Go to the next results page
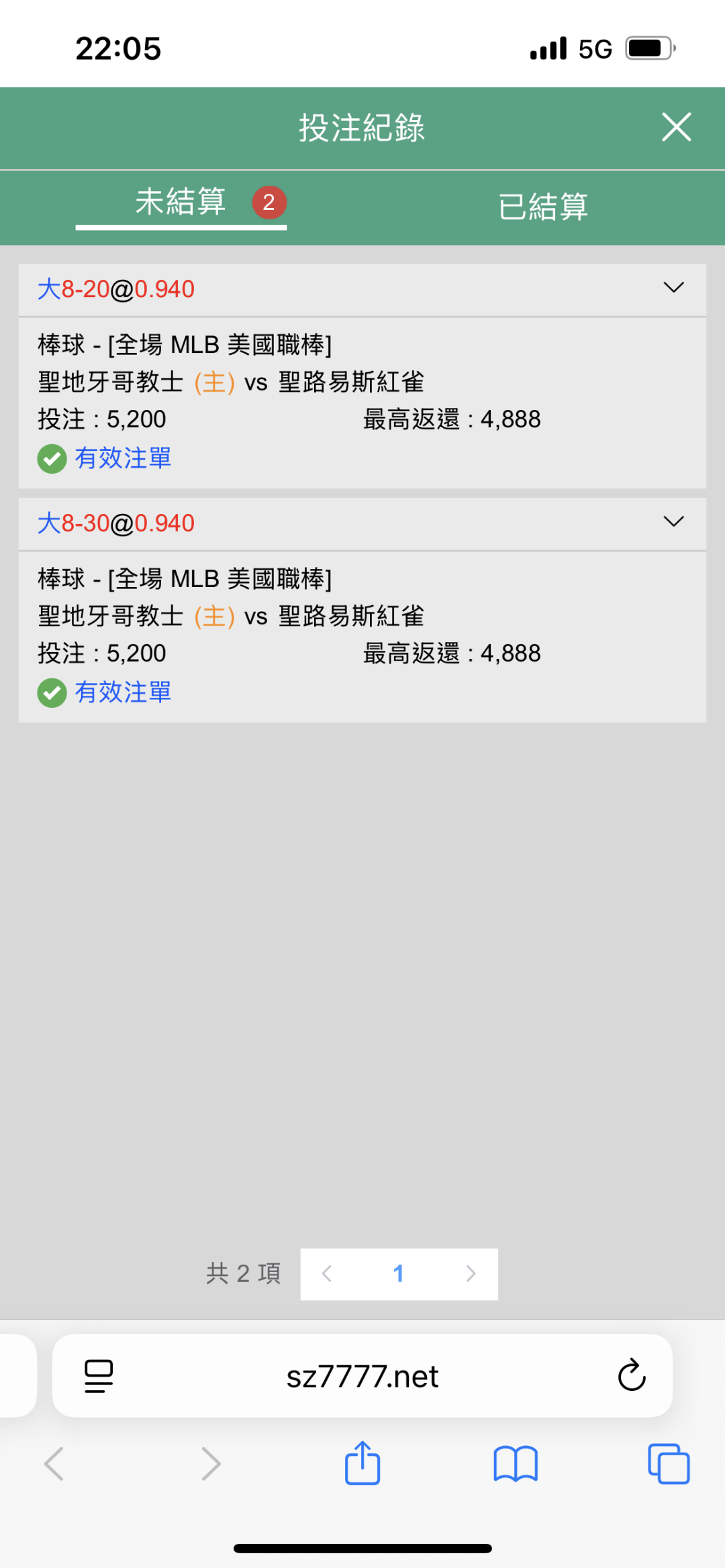 [471, 1273]
